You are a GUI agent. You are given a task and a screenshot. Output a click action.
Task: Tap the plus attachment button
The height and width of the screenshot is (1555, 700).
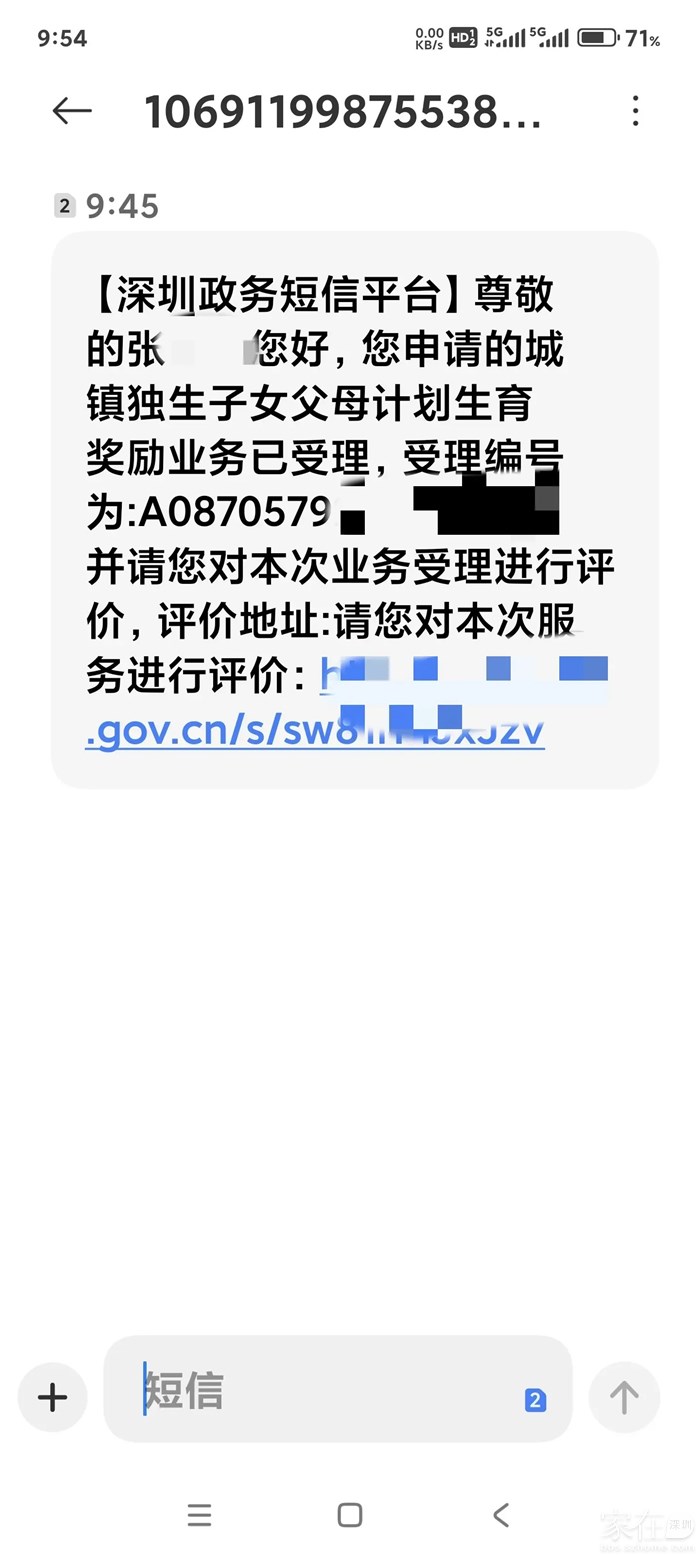pos(52,1397)
